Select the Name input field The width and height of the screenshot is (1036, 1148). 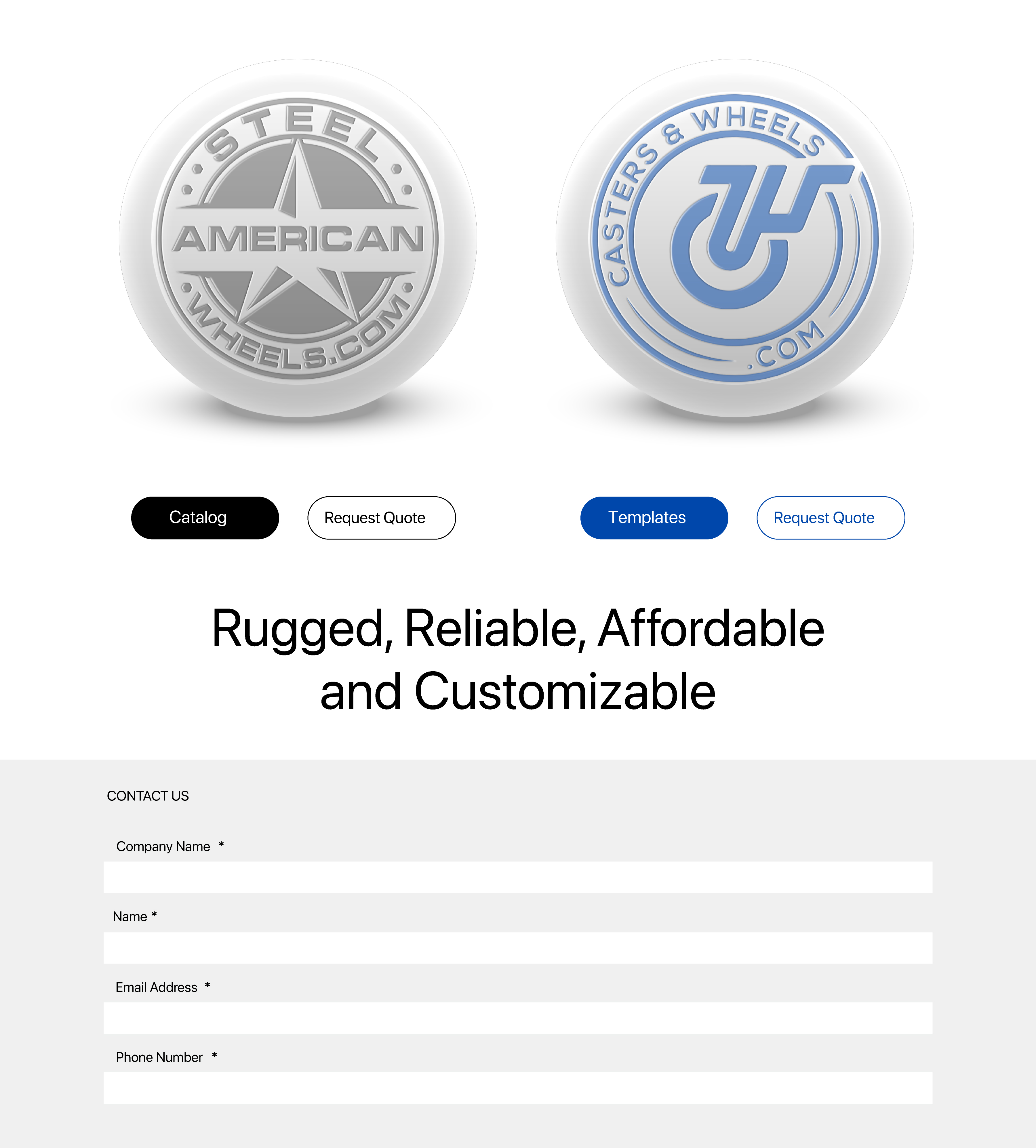[517, 948]
